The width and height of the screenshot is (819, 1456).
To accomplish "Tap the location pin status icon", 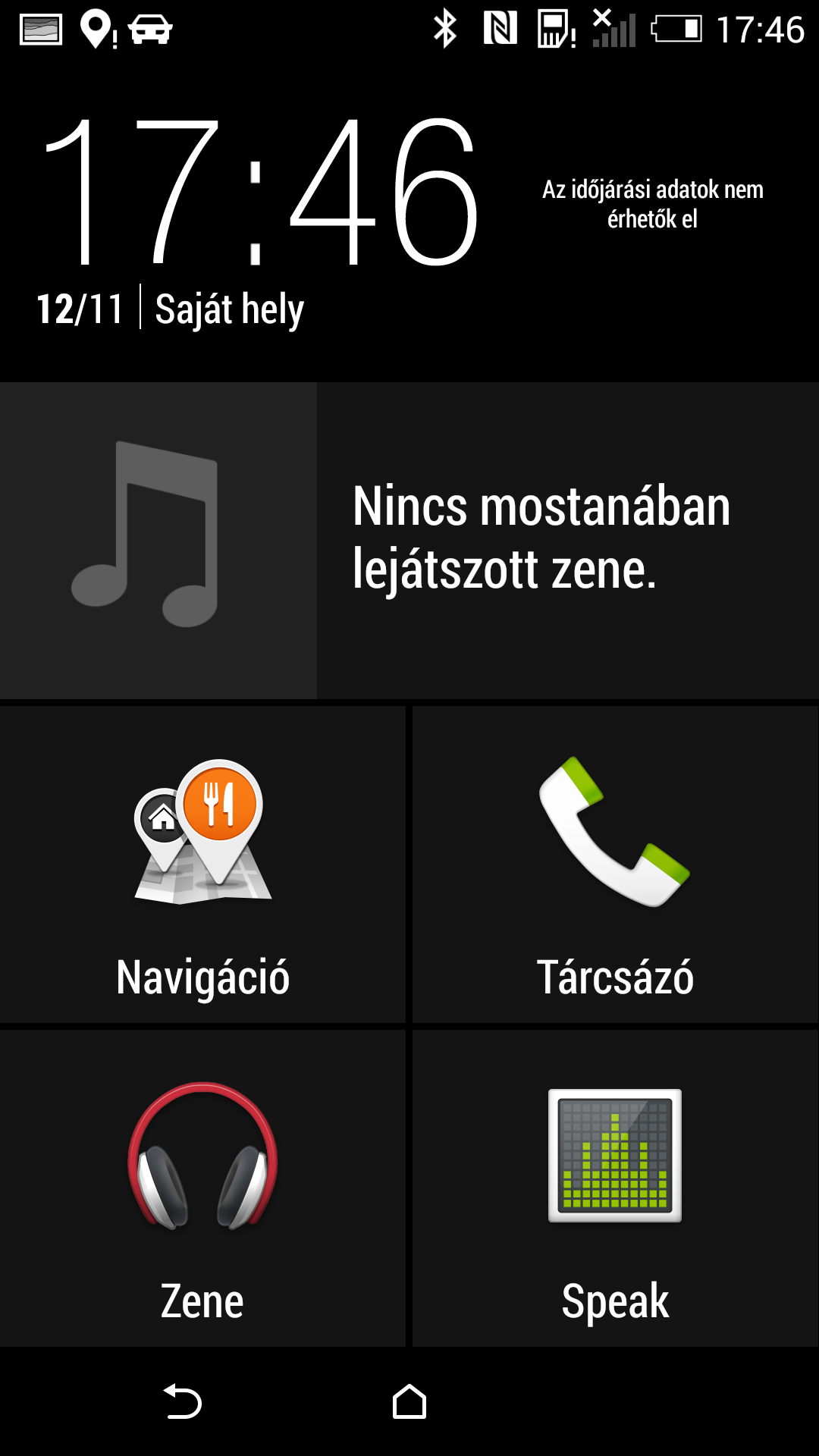I will point(95,27).
